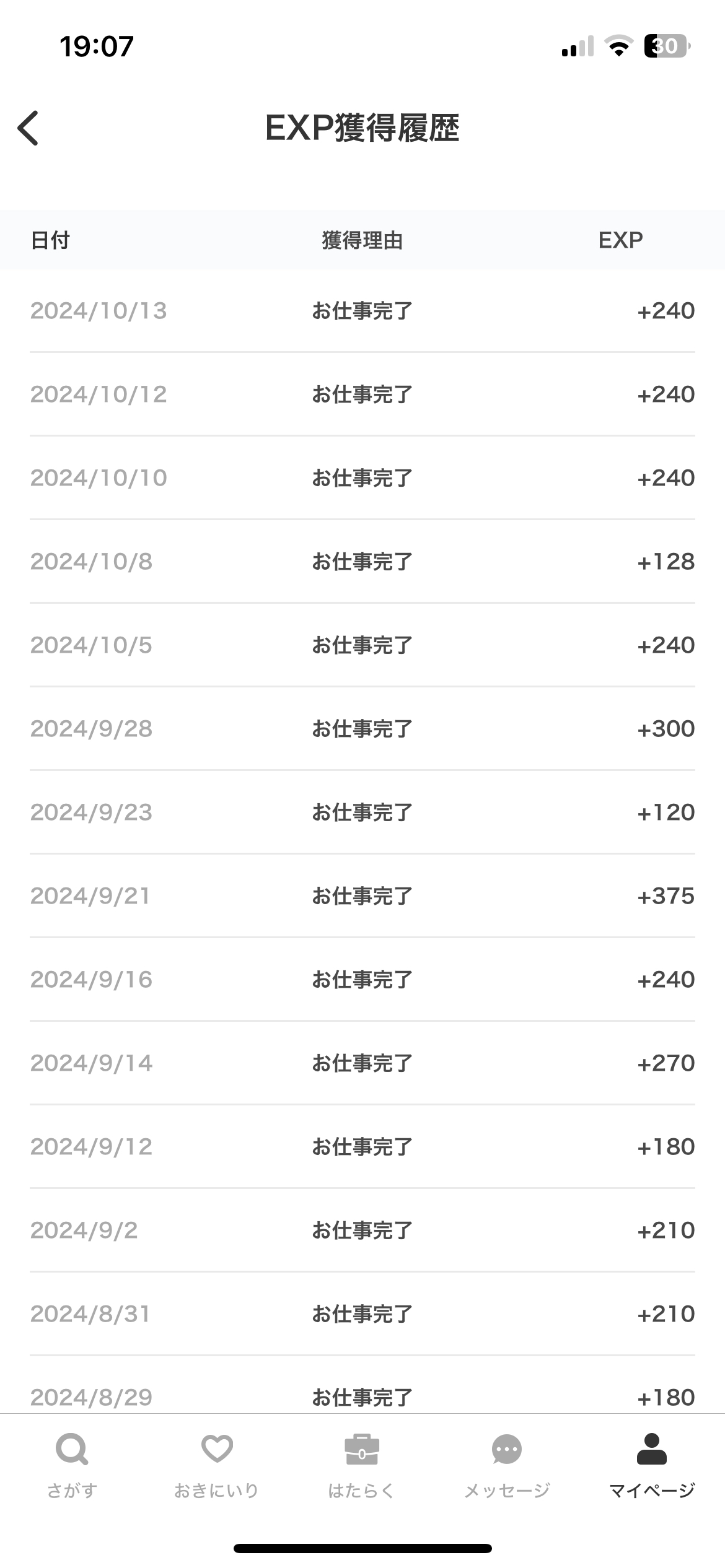
Task: Open the おきにいり tab
Action: pos(217,1466)
